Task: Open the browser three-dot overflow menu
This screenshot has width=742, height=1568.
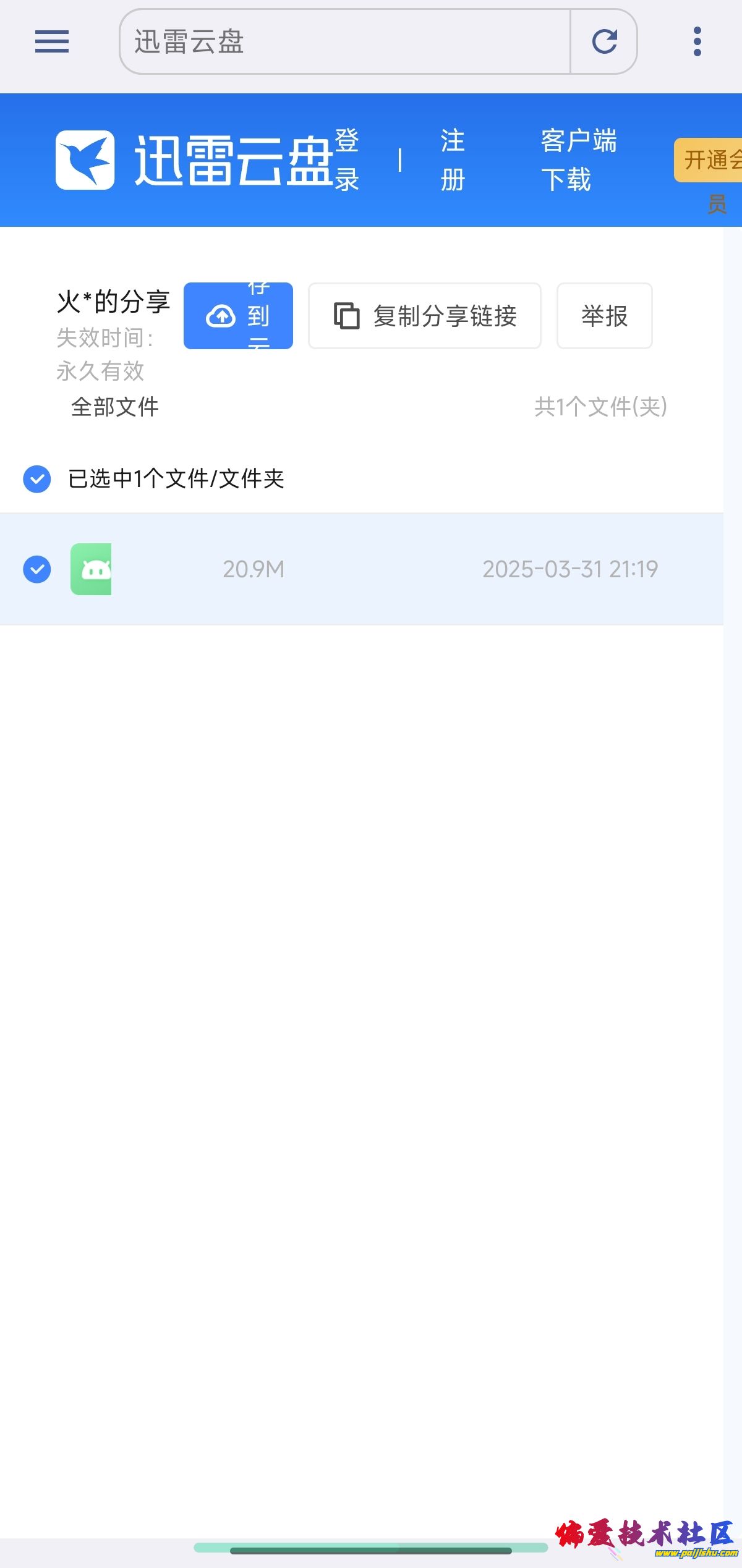Action: click(696, 41)
